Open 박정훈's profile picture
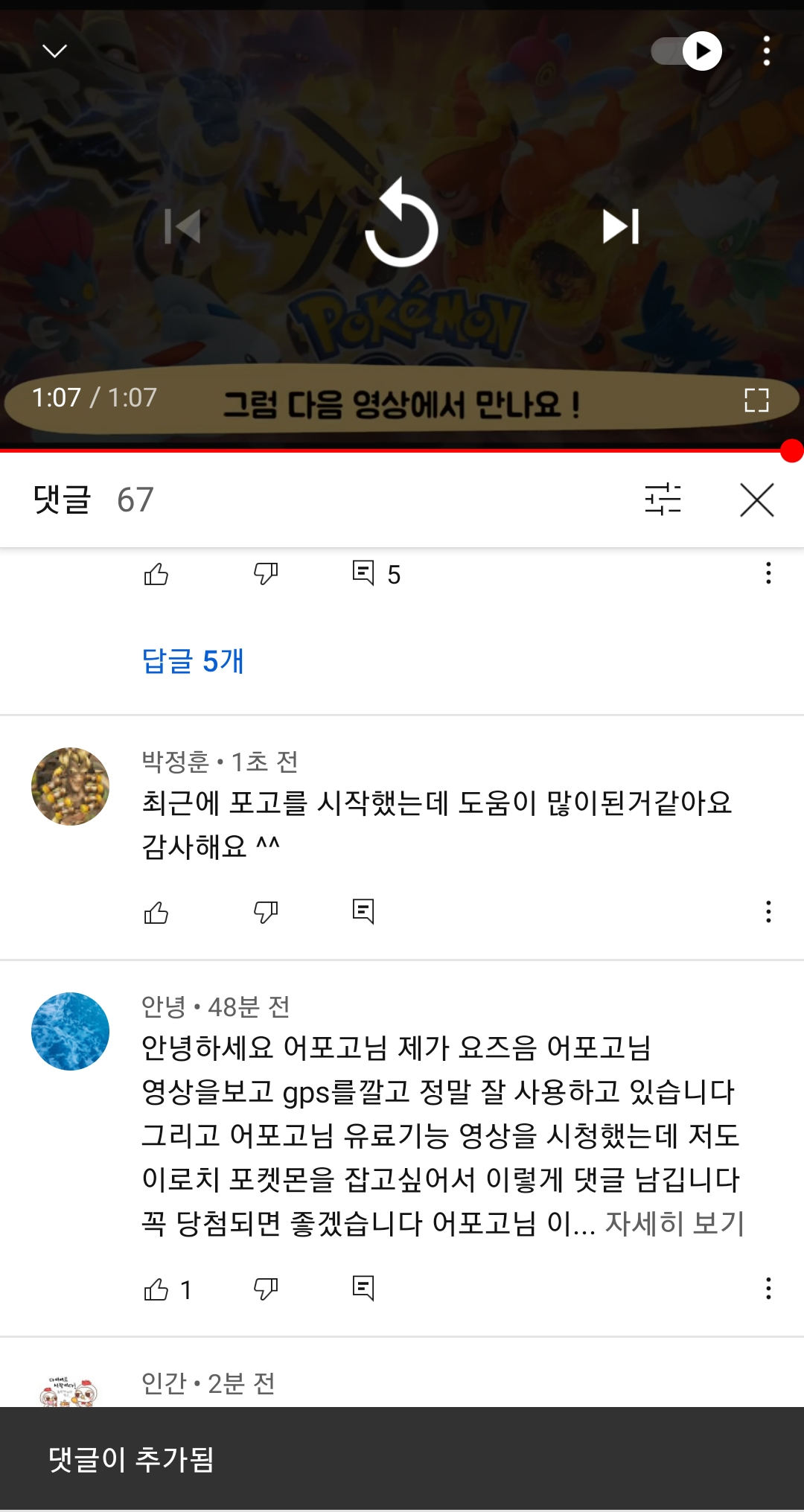Image resolution: width=804 pixels, height=1512 pixels. point(70,786)
